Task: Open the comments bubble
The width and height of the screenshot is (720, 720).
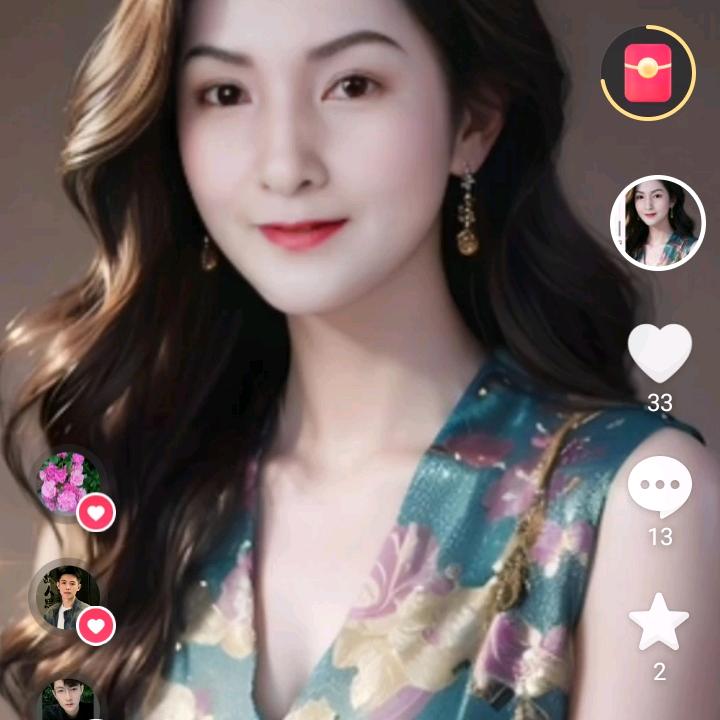Action: [x=659, y=487]
